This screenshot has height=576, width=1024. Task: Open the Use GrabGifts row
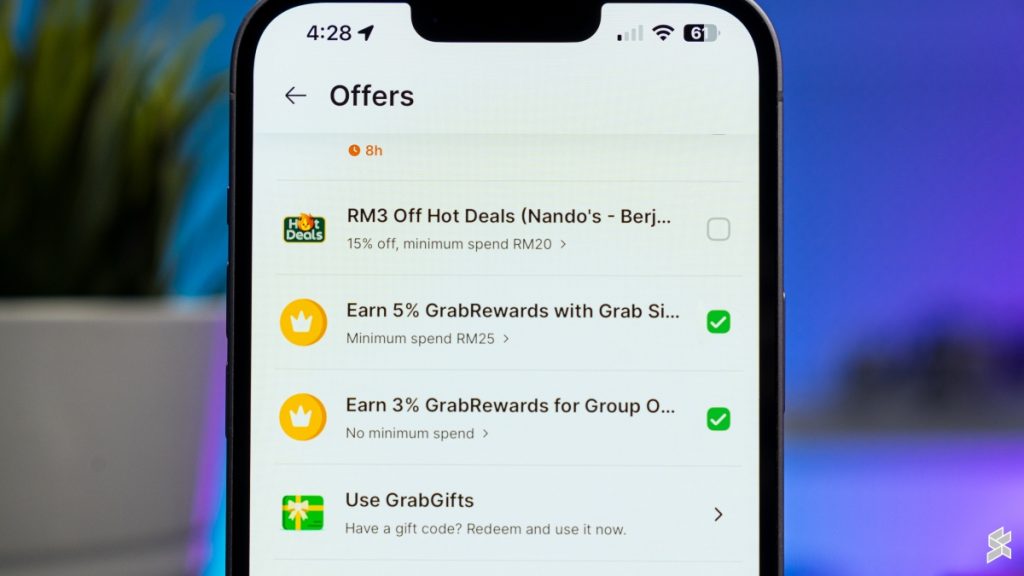717,514
